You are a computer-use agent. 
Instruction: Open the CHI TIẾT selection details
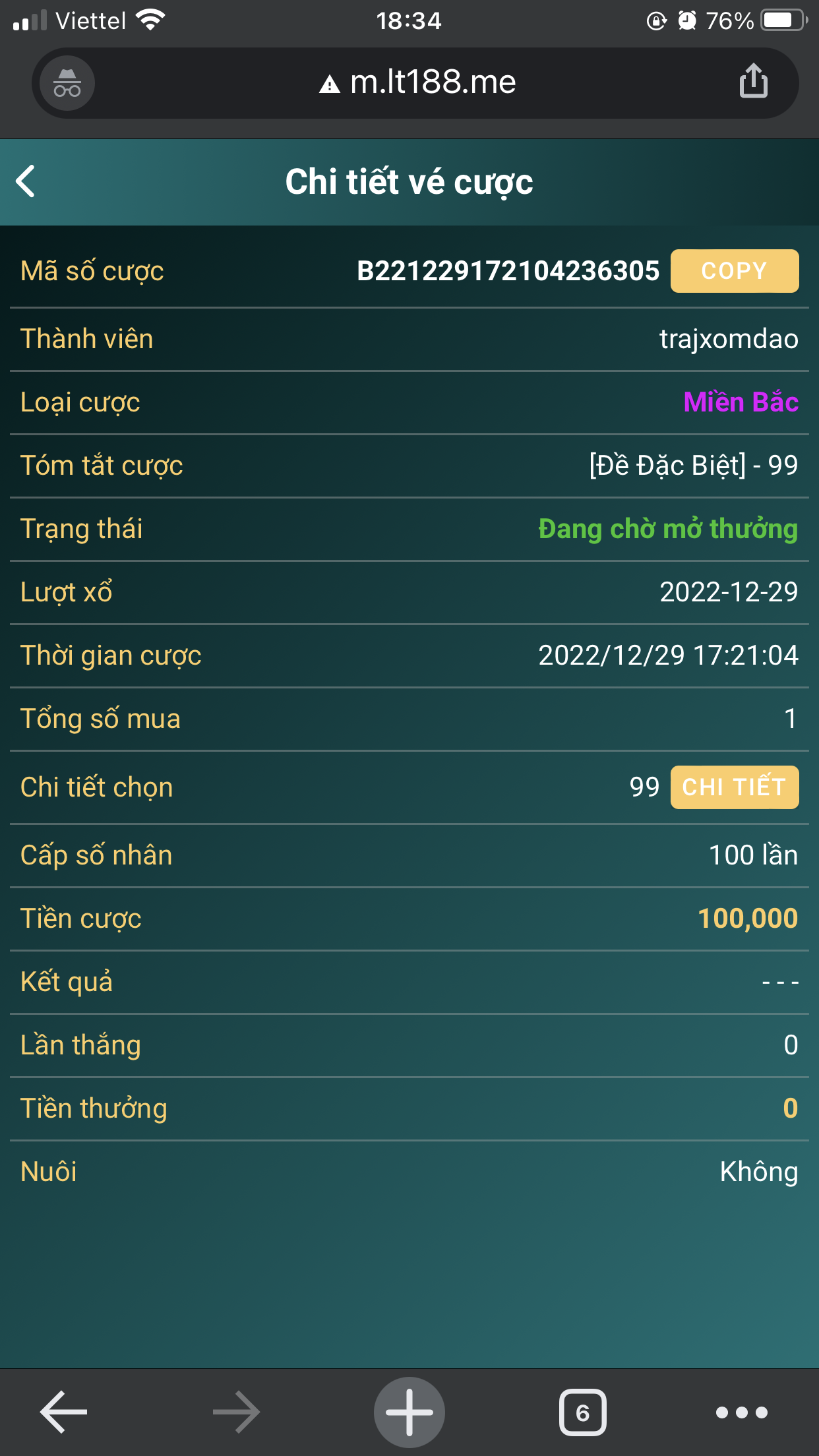[735, 787]
